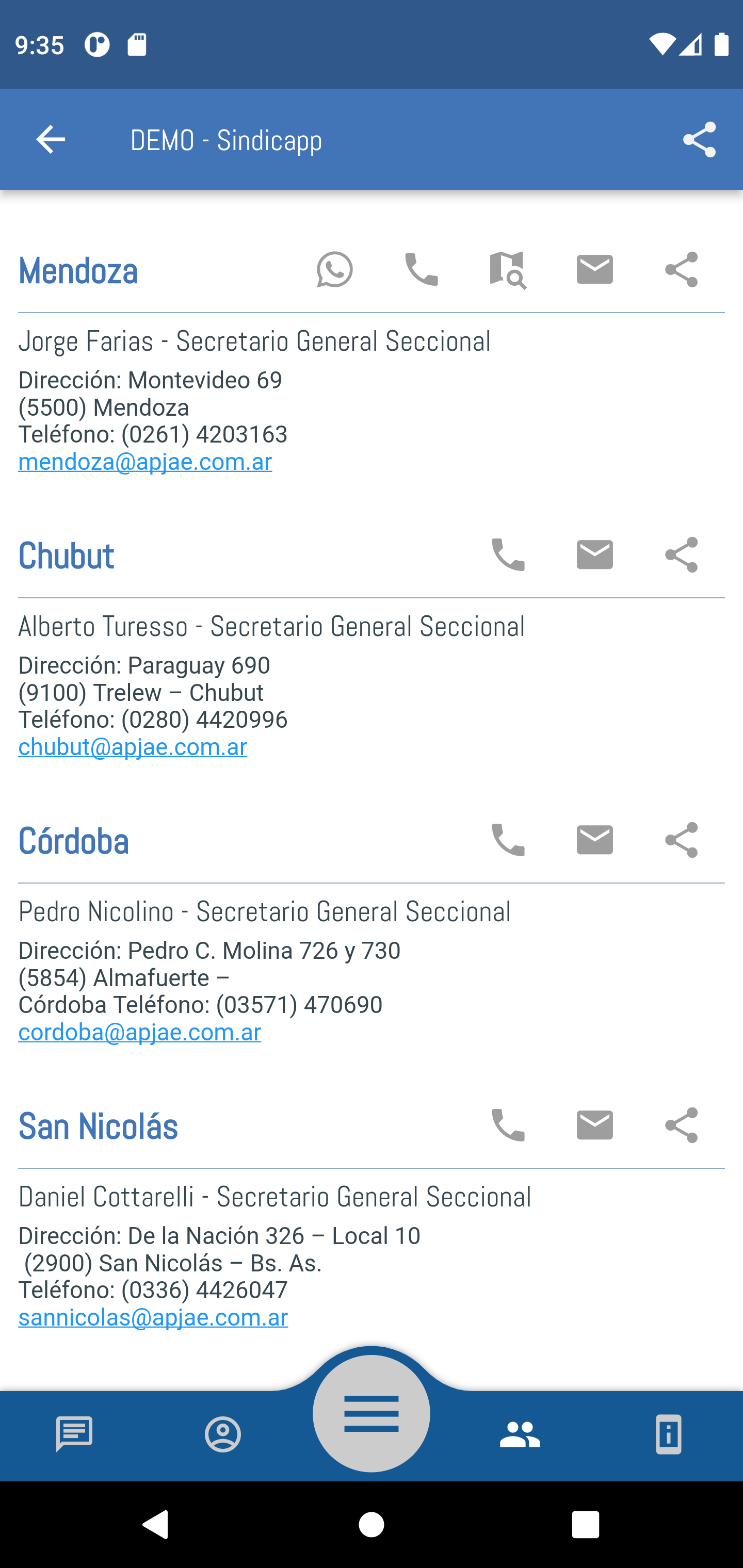
Task: Open the profile tab
Action: pyautogui.click(x=223, y=1434)
